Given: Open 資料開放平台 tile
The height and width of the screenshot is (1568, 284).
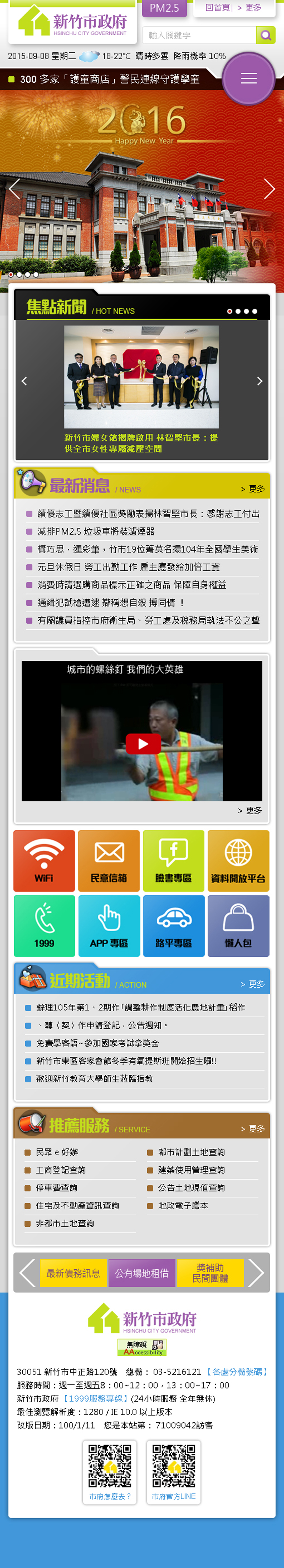Looking at the screenshot, I should tap(238, 860).
